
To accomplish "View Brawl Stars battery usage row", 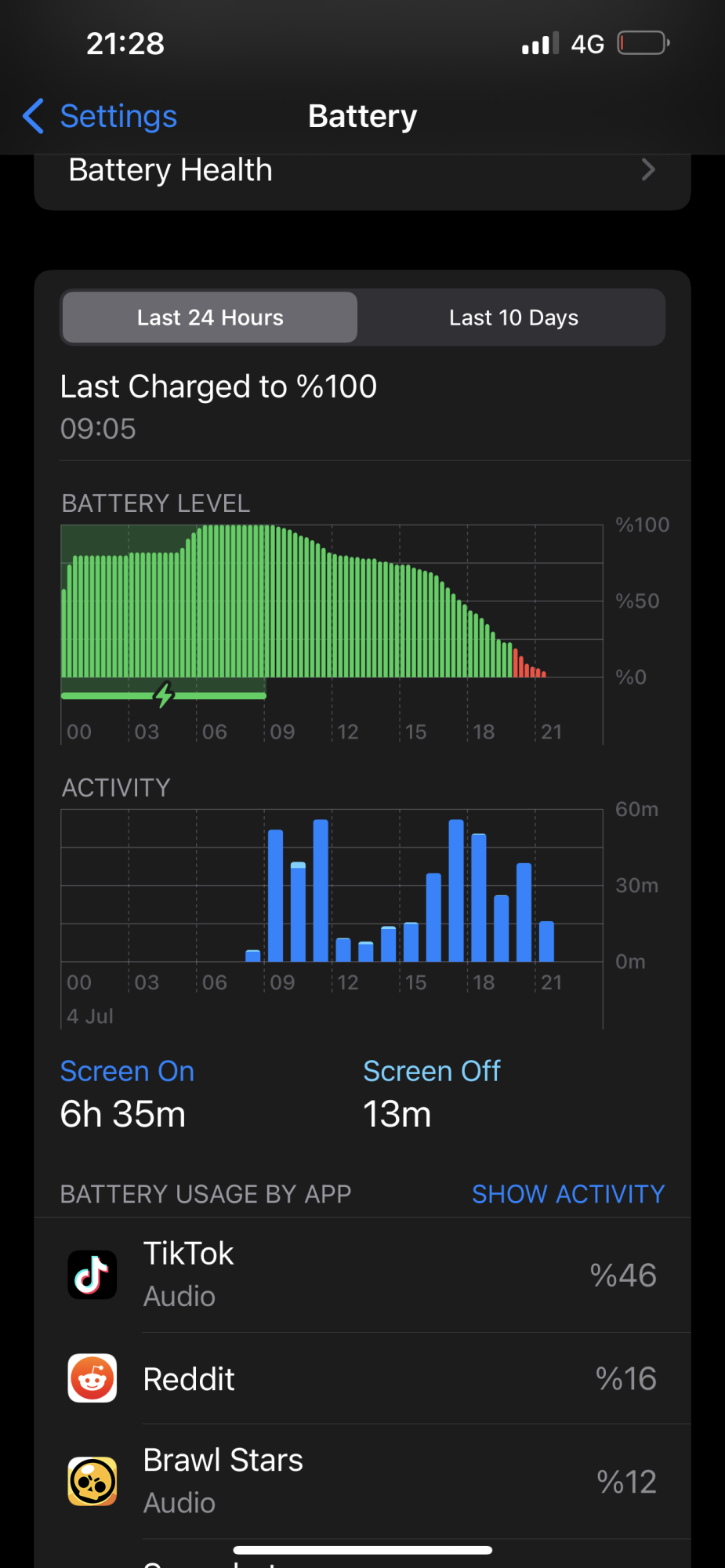I will (x=362, y=1482).
